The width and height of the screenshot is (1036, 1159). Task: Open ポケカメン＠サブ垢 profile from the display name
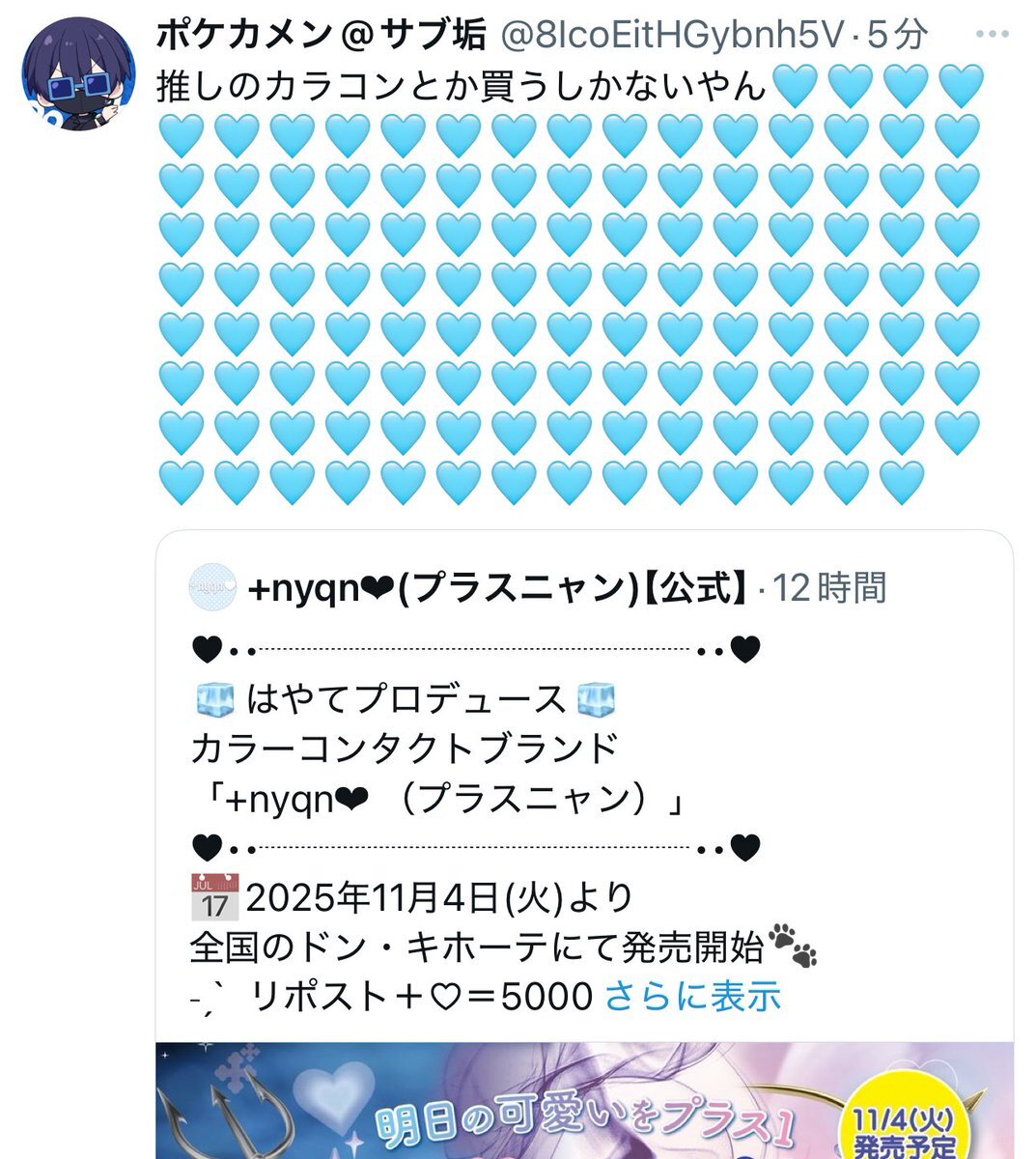click(322, 37)
